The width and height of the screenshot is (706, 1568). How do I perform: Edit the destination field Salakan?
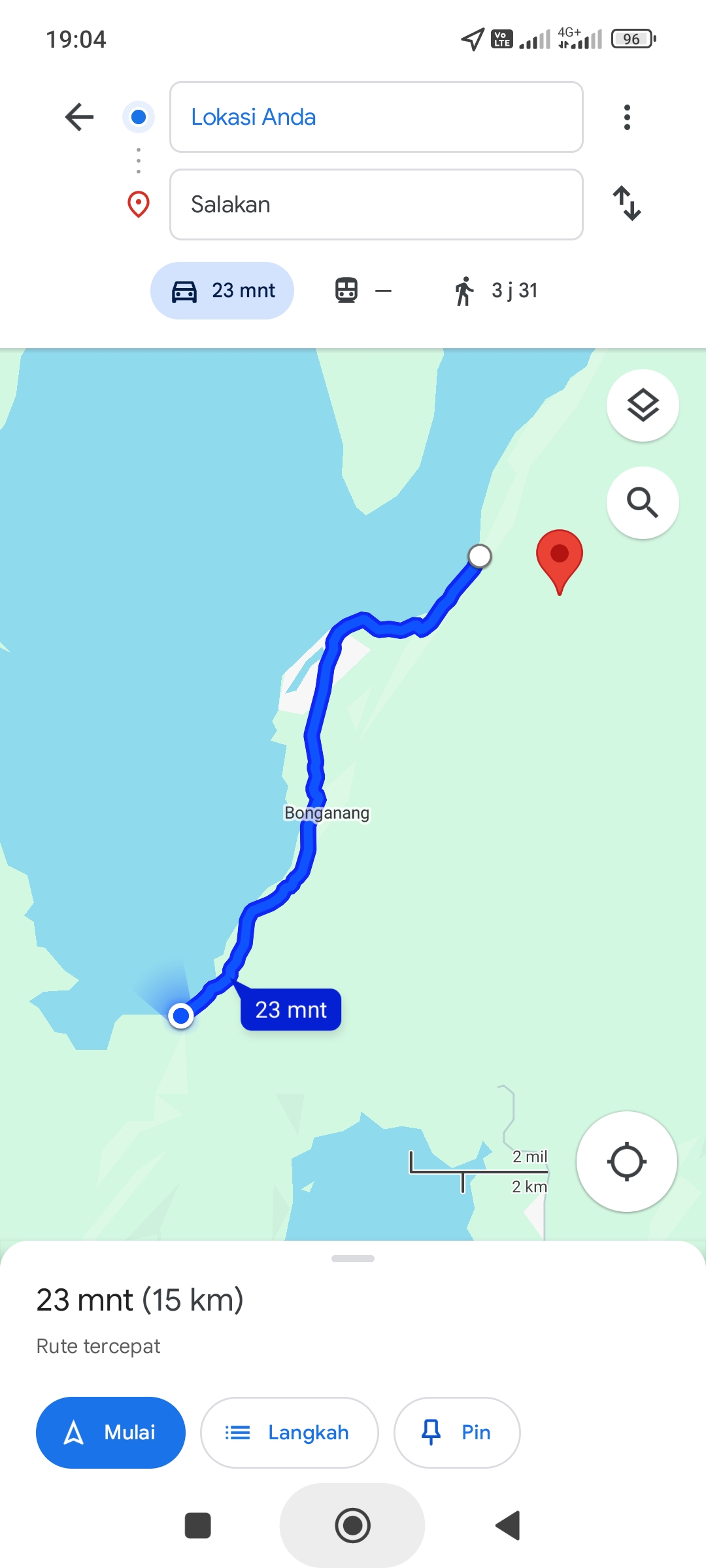(376, 204)
